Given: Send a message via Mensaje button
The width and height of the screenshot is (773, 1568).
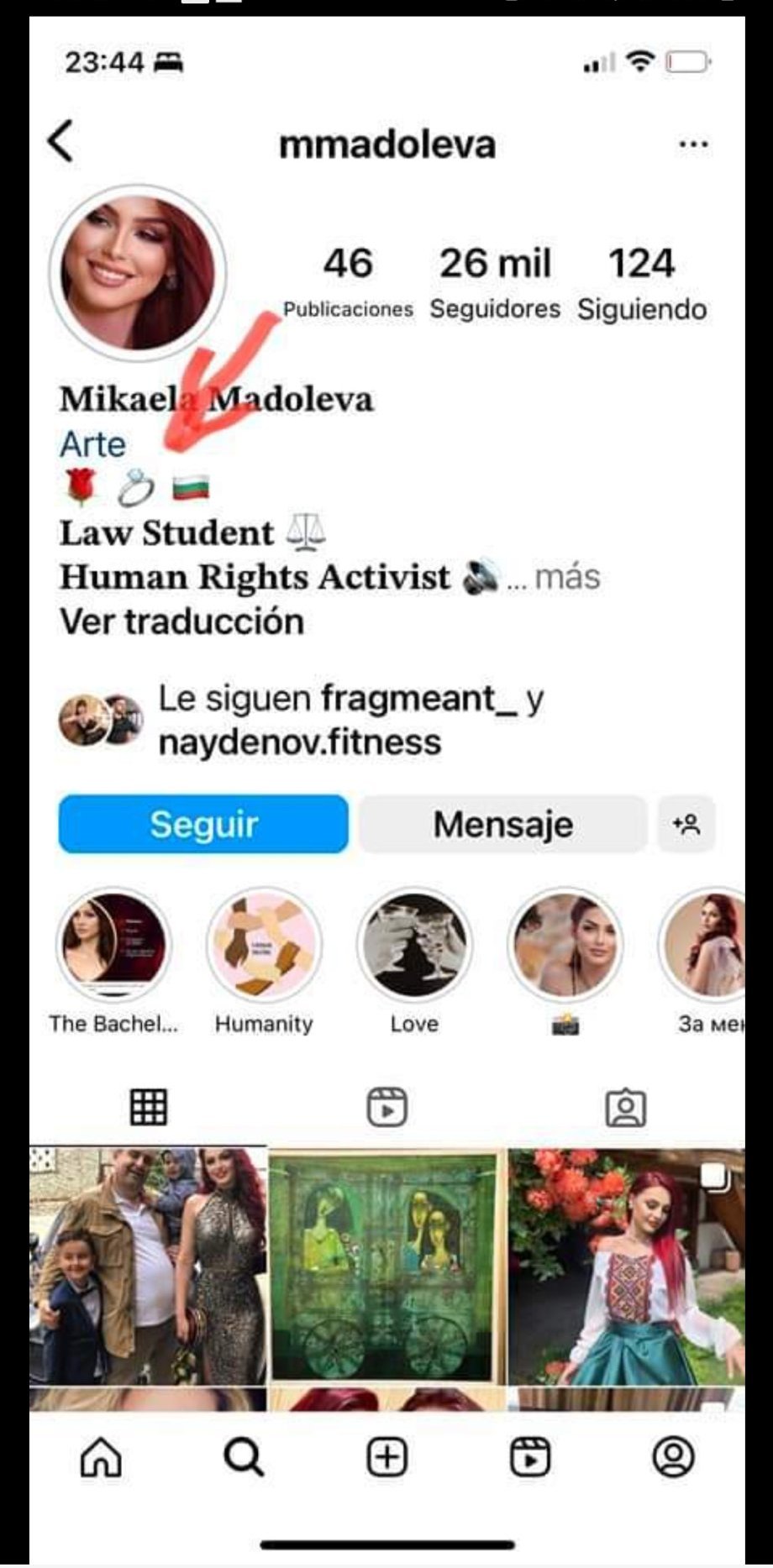Looking at the screenshot, I should tap(502, 824).
